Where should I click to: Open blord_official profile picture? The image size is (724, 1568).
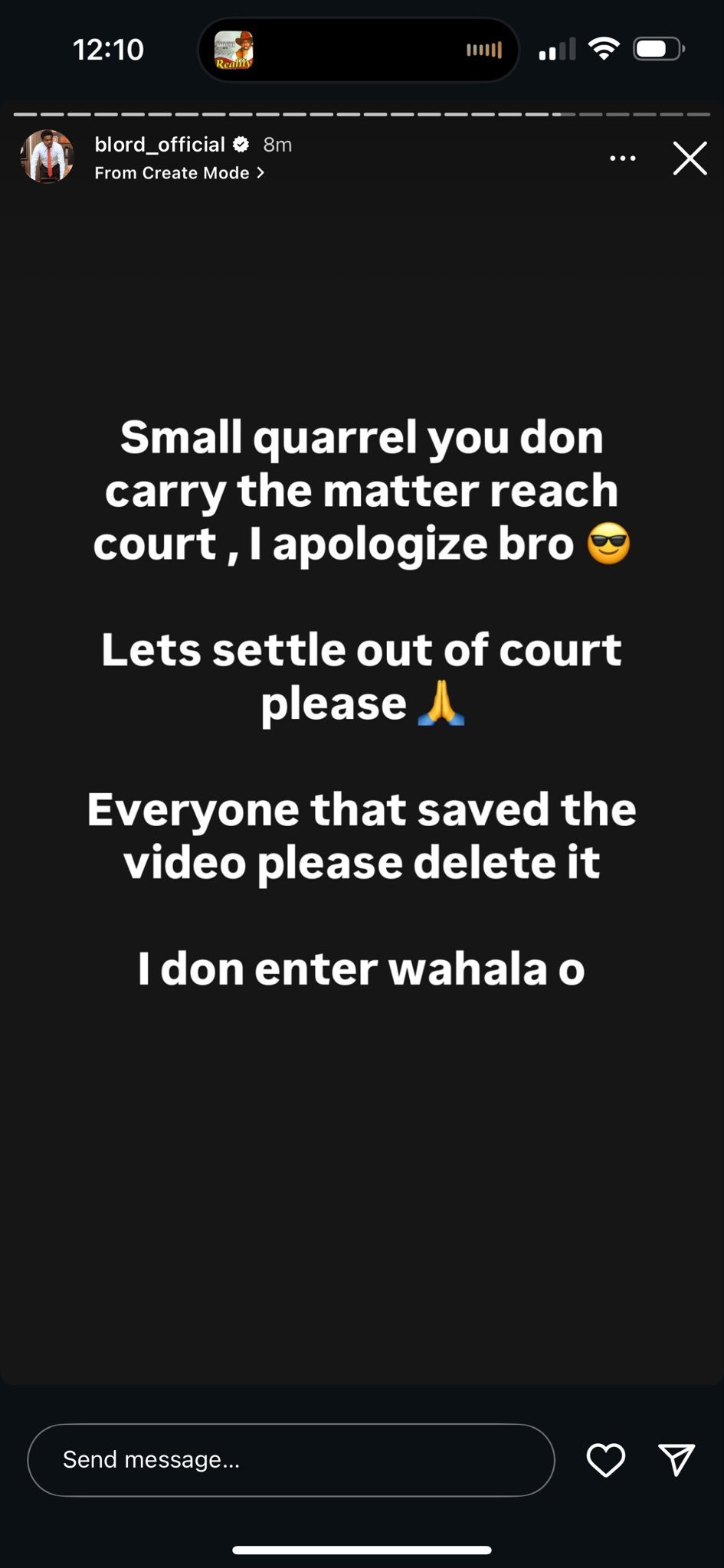48,157
